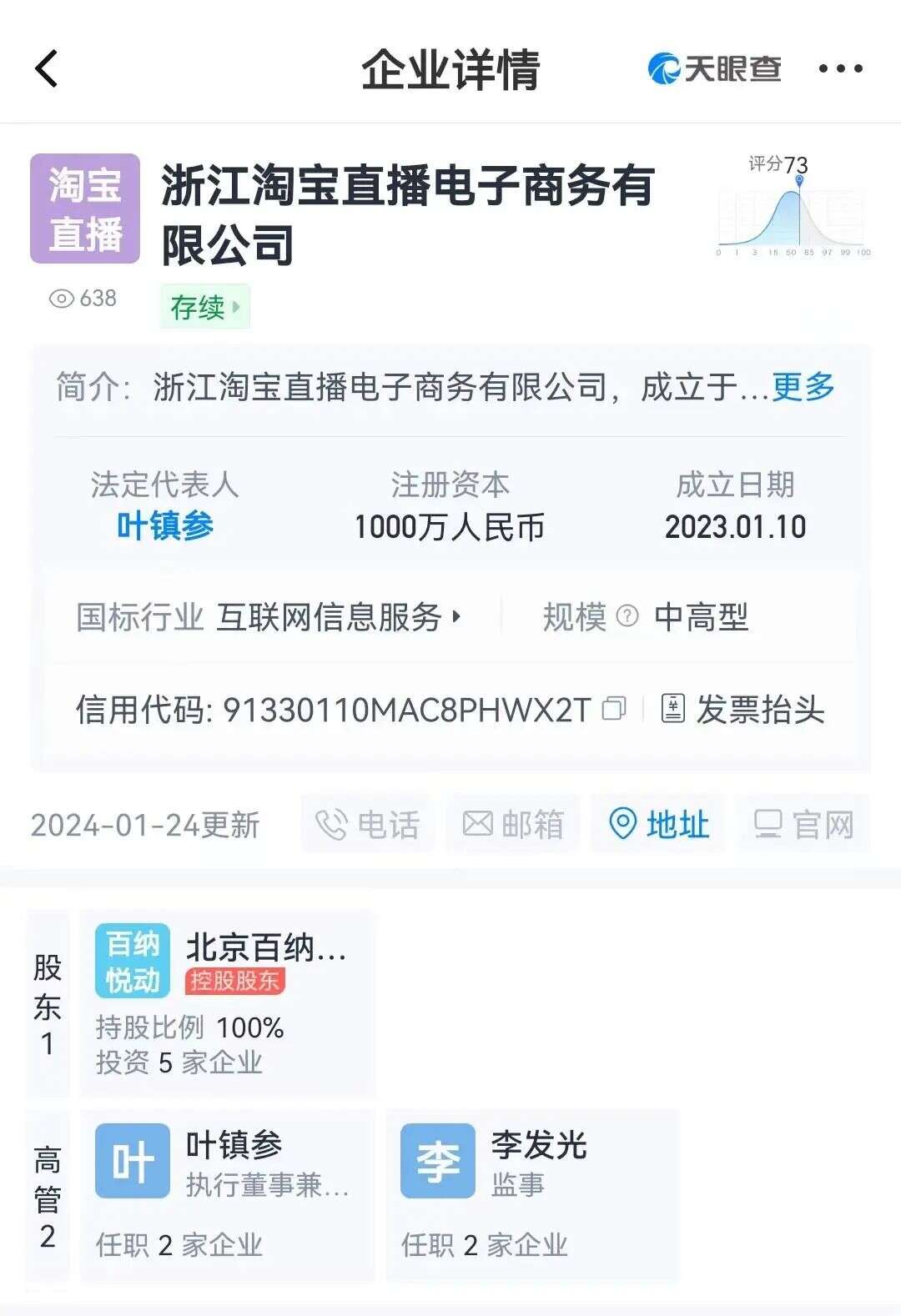This screenshot has height=1316, width=901.
Task: Toggle the 存续 status badge
Action: [x=203, y=307]
